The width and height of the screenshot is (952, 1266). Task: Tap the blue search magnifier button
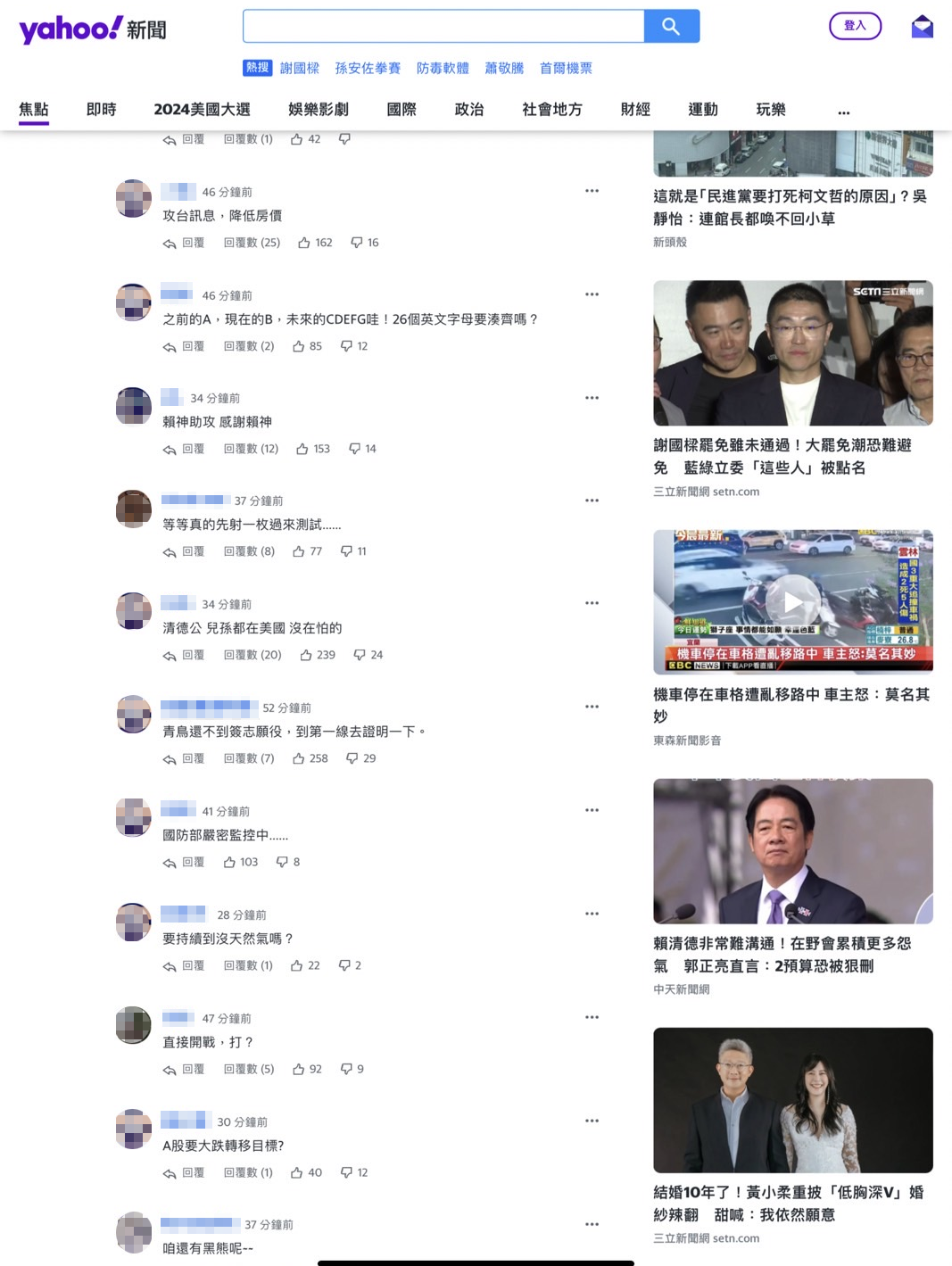coord(671,27)
